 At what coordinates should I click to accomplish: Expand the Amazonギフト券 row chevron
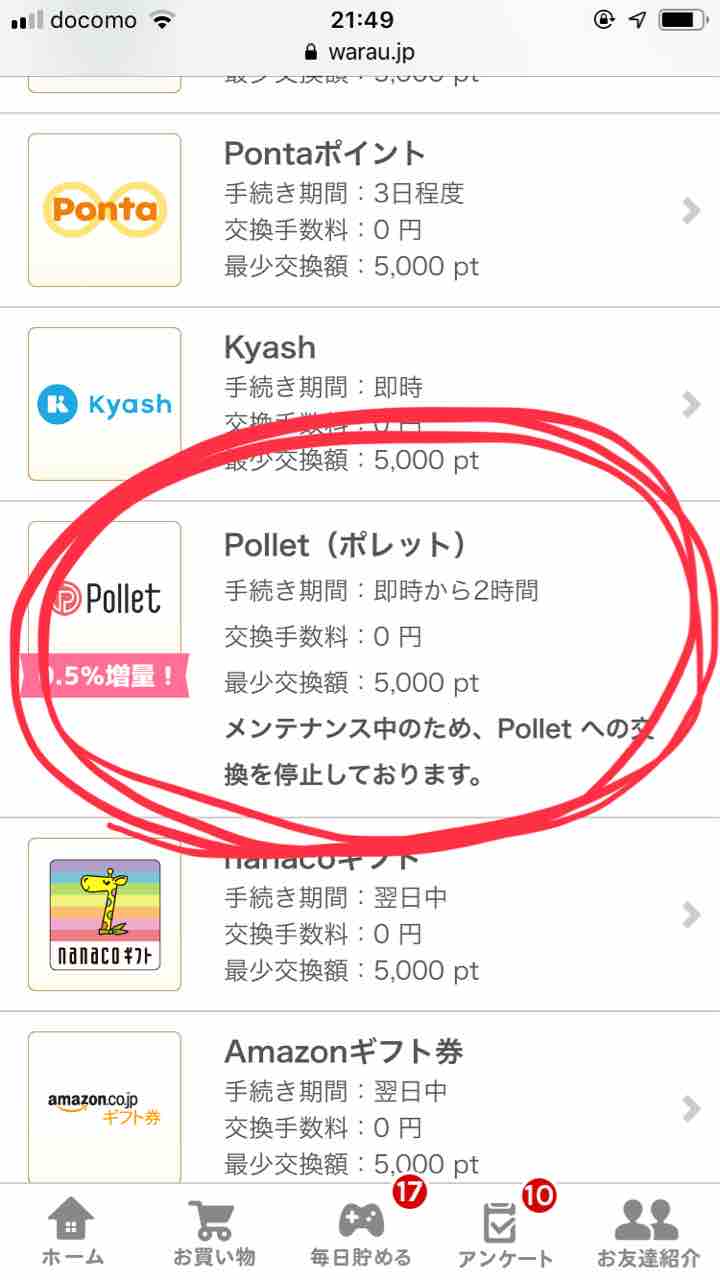[x=692, y=1108]
